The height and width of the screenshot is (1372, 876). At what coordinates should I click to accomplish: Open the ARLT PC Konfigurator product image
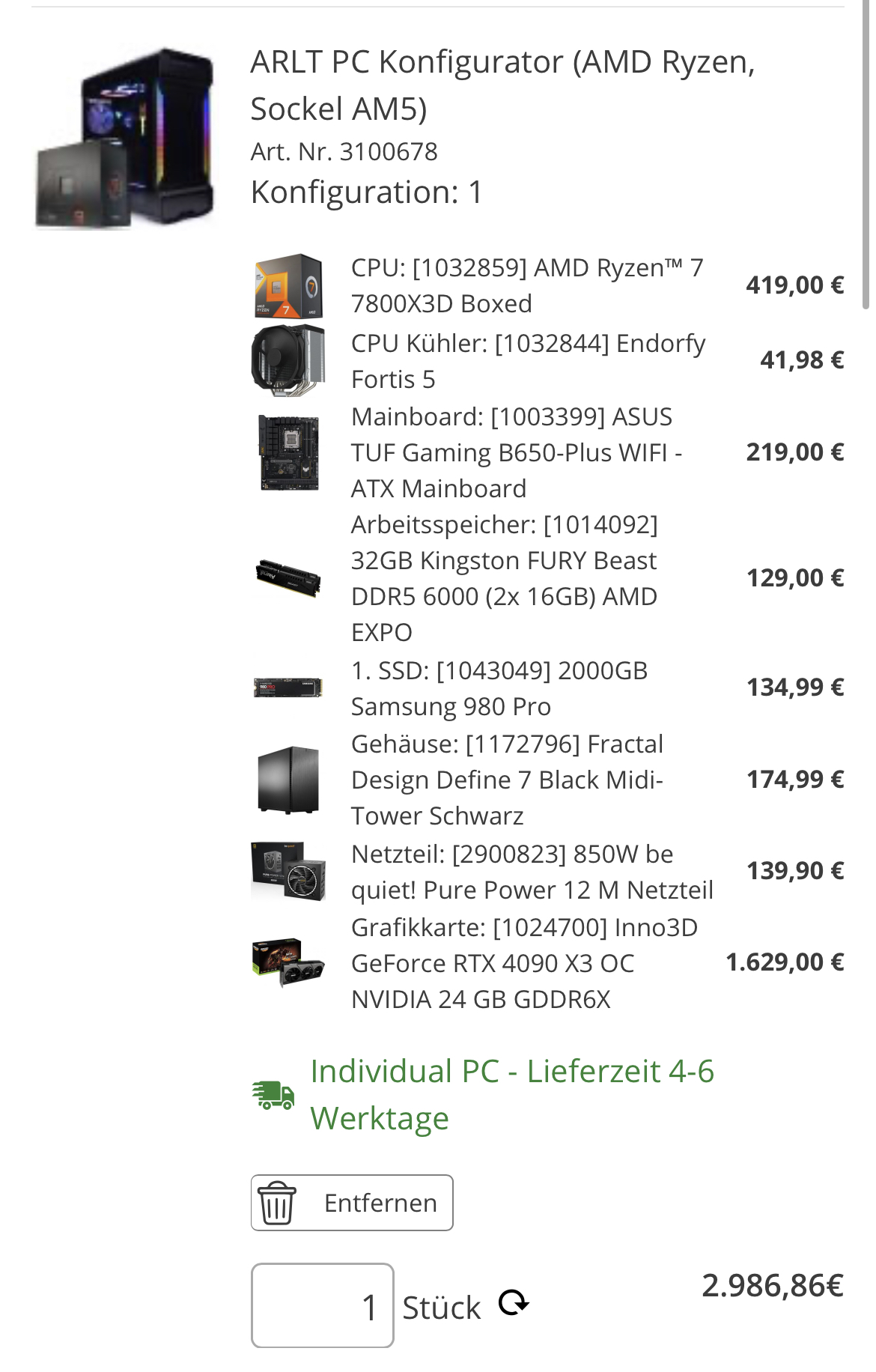[126, 139]
